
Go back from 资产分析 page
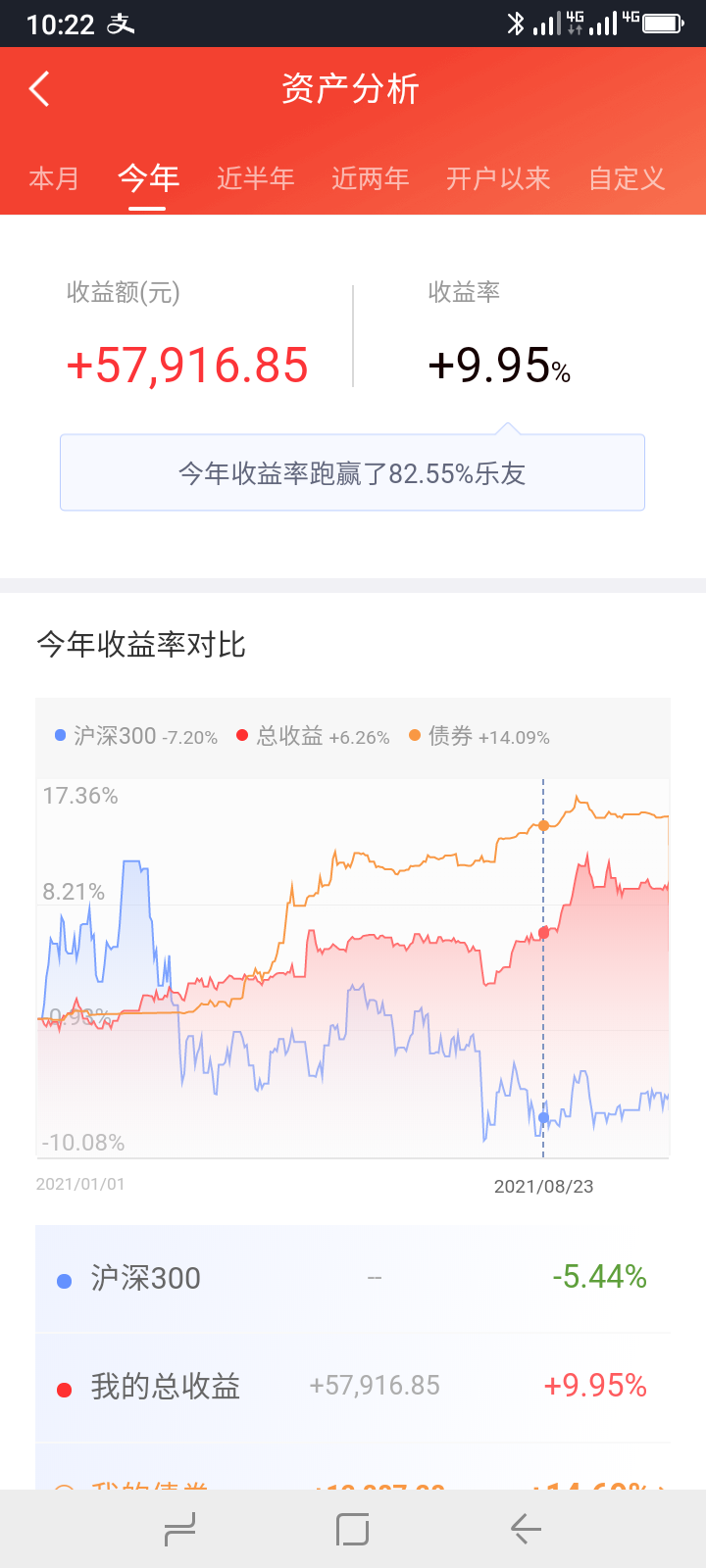pyautogui.click(x=39, y=89)
